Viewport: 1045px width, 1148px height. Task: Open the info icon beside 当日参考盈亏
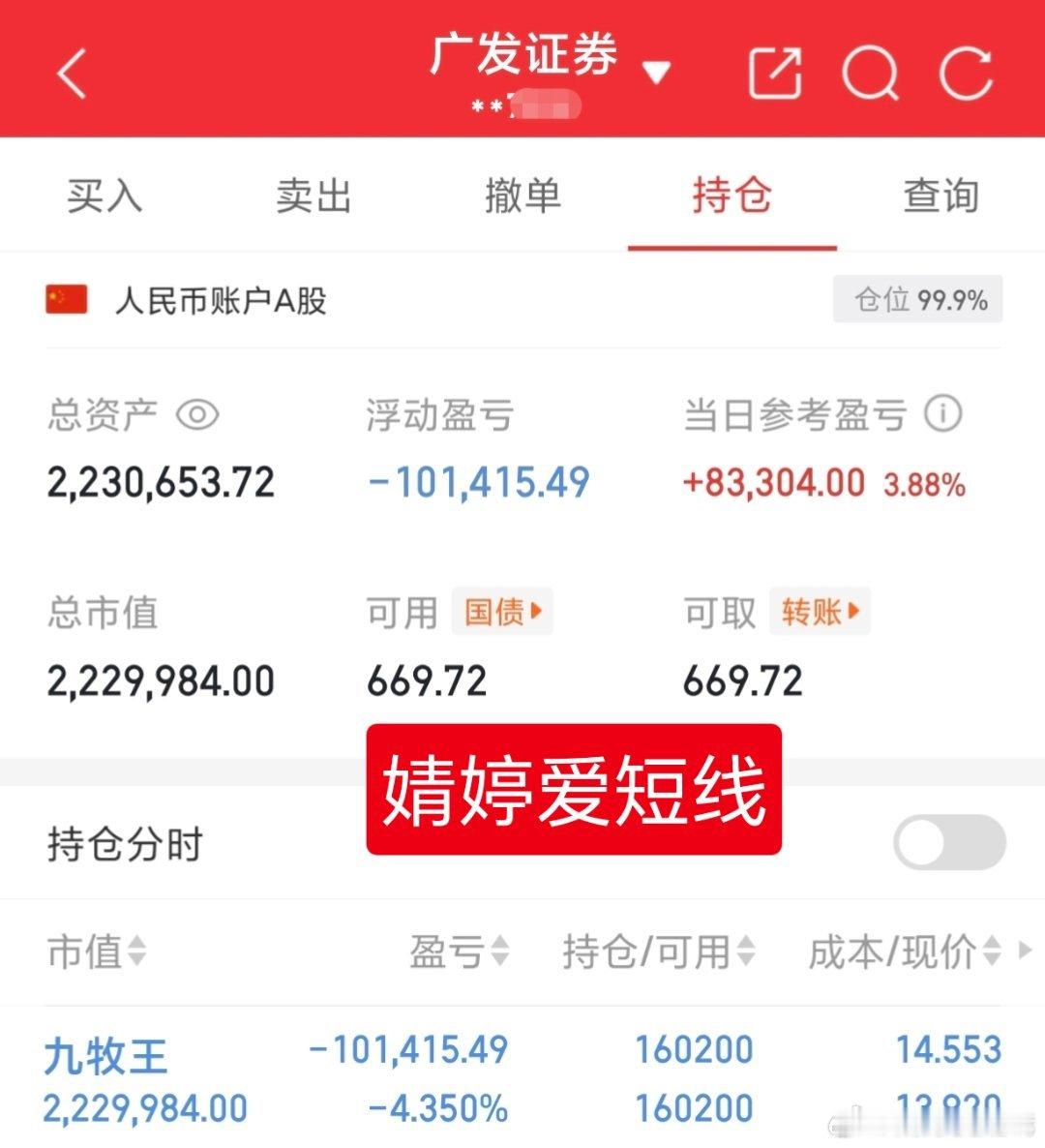[x=942, y=413]
